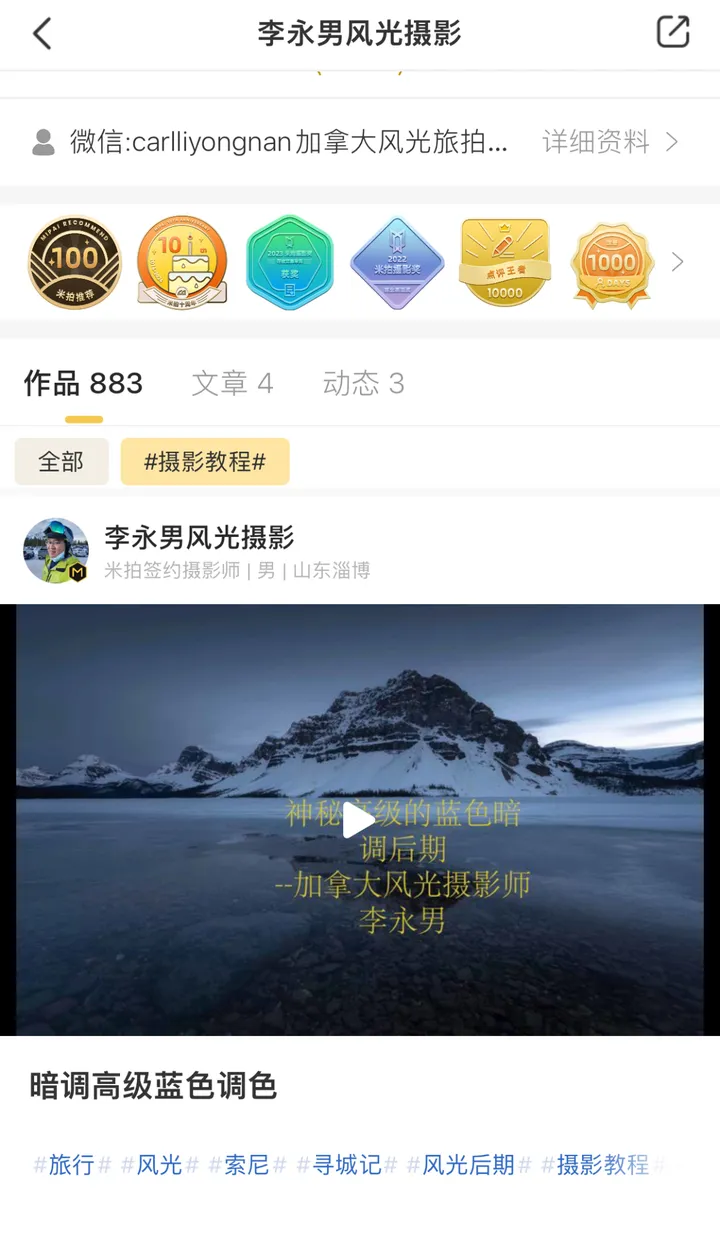Select the #摄影教程# filter chip
The image size is (720, 1240).
[205, 462]
